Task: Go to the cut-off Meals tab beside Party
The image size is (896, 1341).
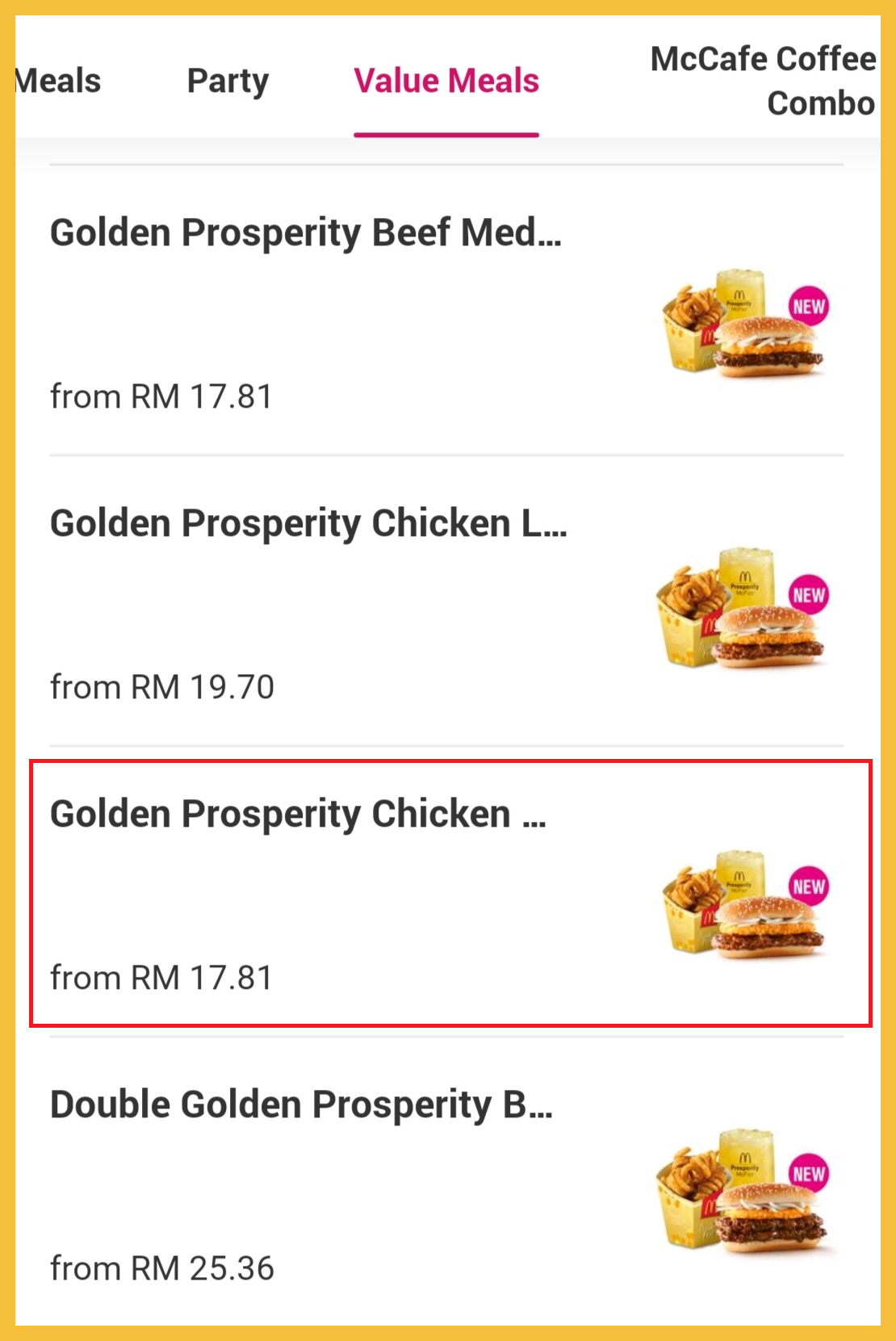Action: [58, 81]
